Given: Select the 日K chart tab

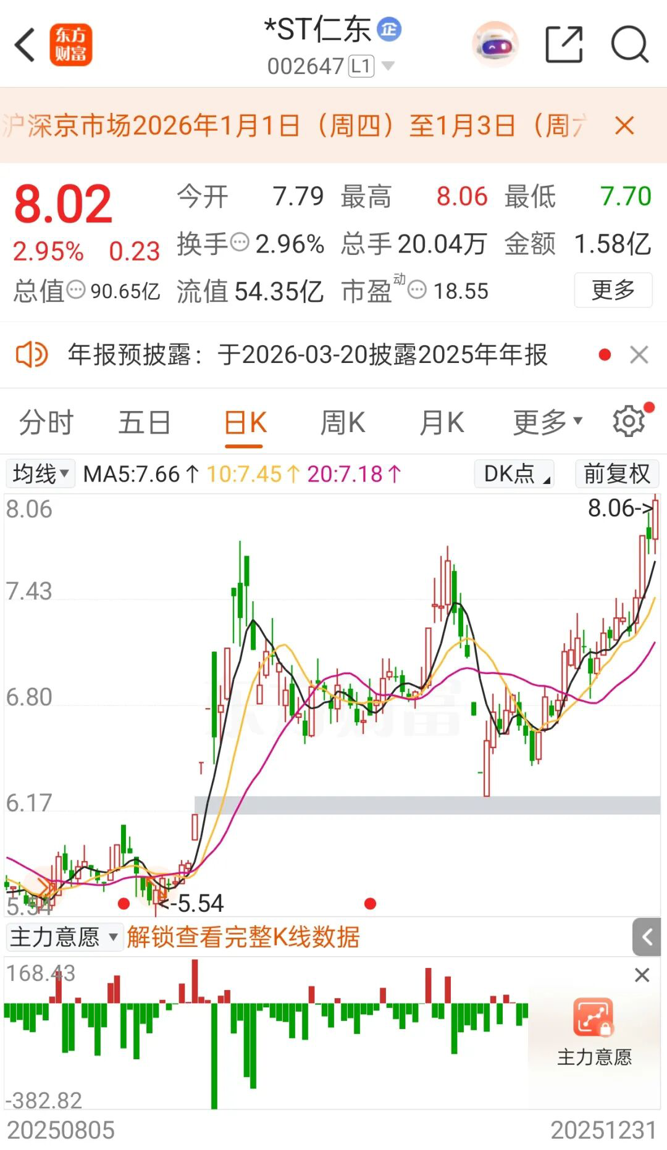Looking at the screenshot, I should pyautogui.click(x=245, y=422).
